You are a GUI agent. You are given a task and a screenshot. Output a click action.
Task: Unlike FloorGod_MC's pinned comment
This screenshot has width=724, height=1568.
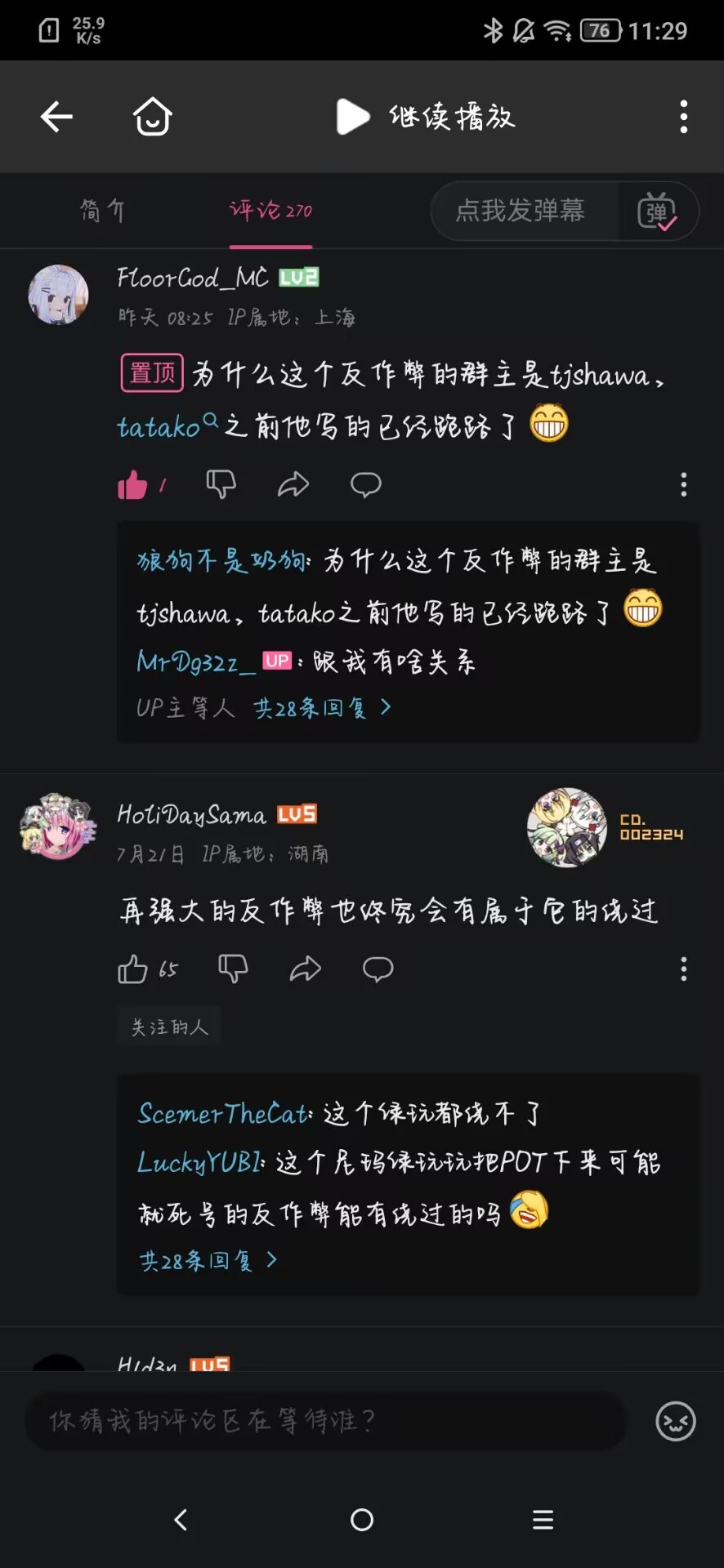click(132, 485)
